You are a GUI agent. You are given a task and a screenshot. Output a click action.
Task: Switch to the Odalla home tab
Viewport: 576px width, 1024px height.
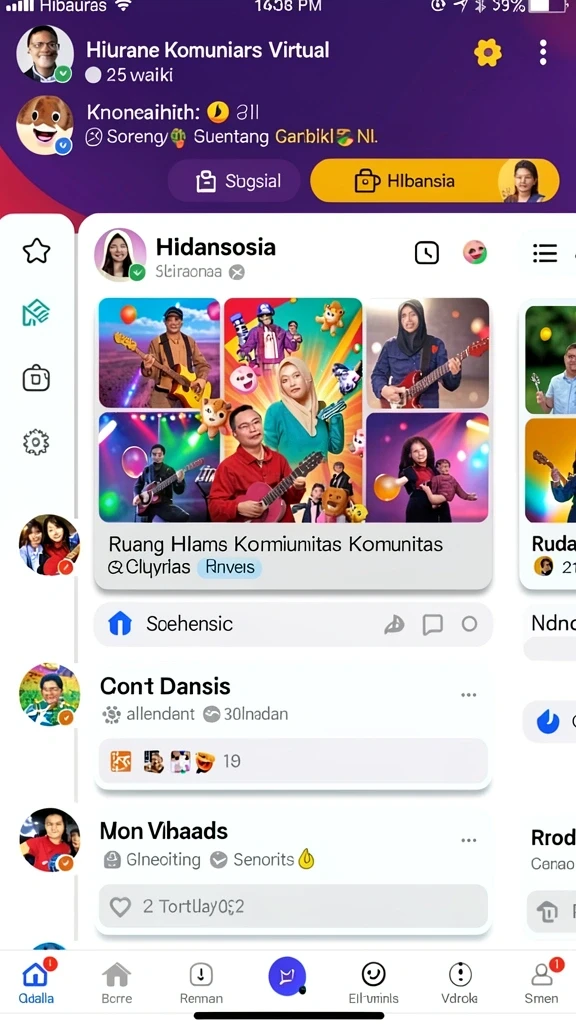[37, 982]
